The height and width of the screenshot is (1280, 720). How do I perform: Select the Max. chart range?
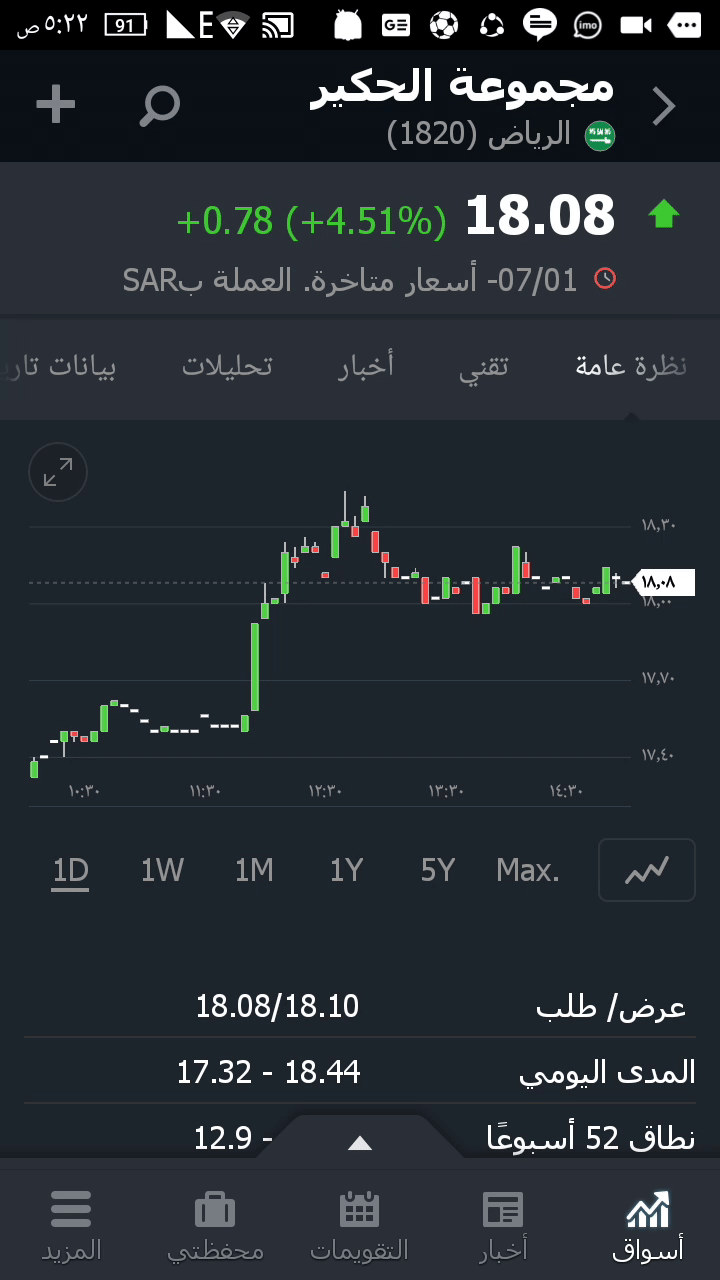[528, 871]
